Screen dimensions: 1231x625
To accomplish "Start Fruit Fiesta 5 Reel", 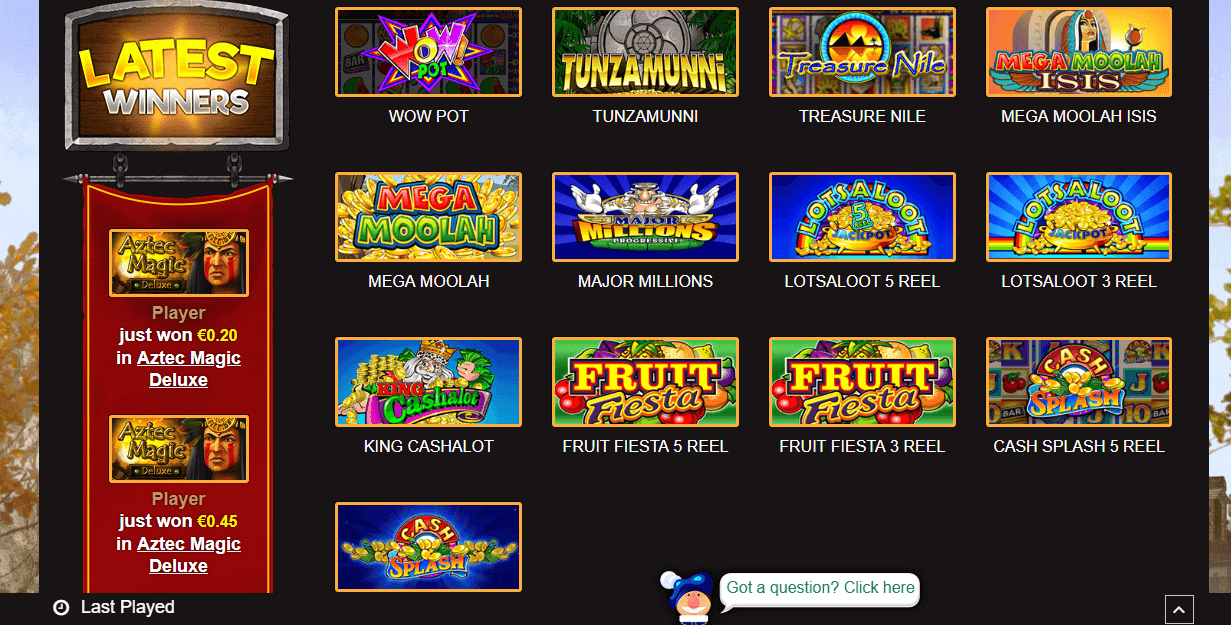I will coord(645,382).
